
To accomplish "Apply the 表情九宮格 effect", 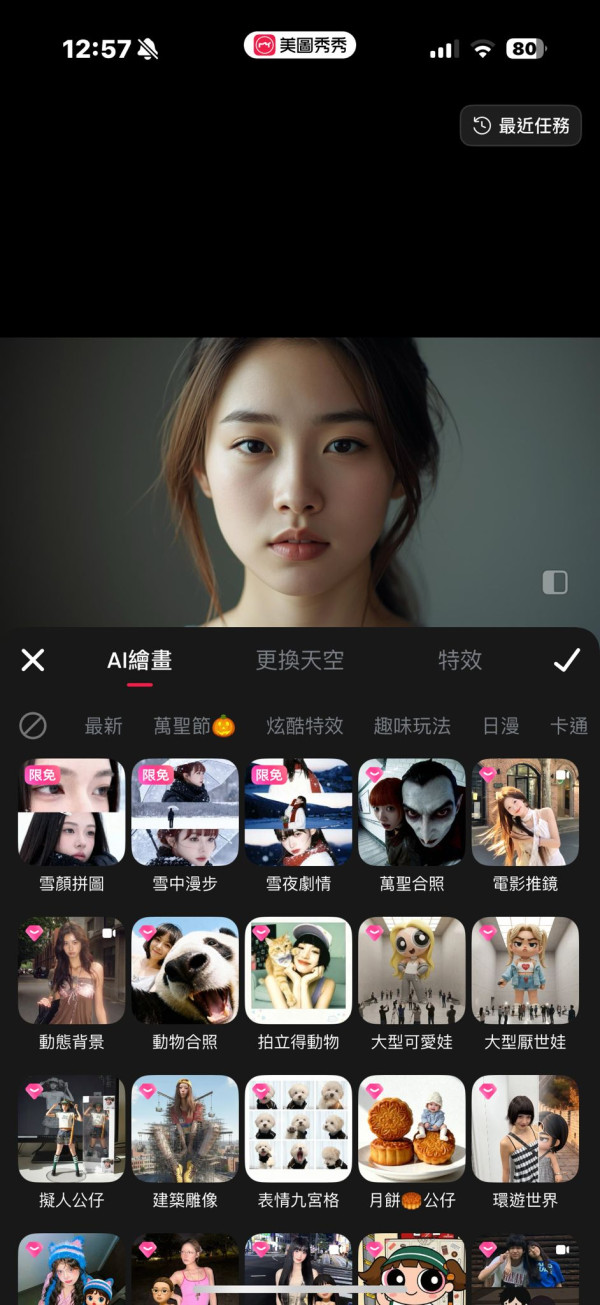I will [x=298, y=1128].
